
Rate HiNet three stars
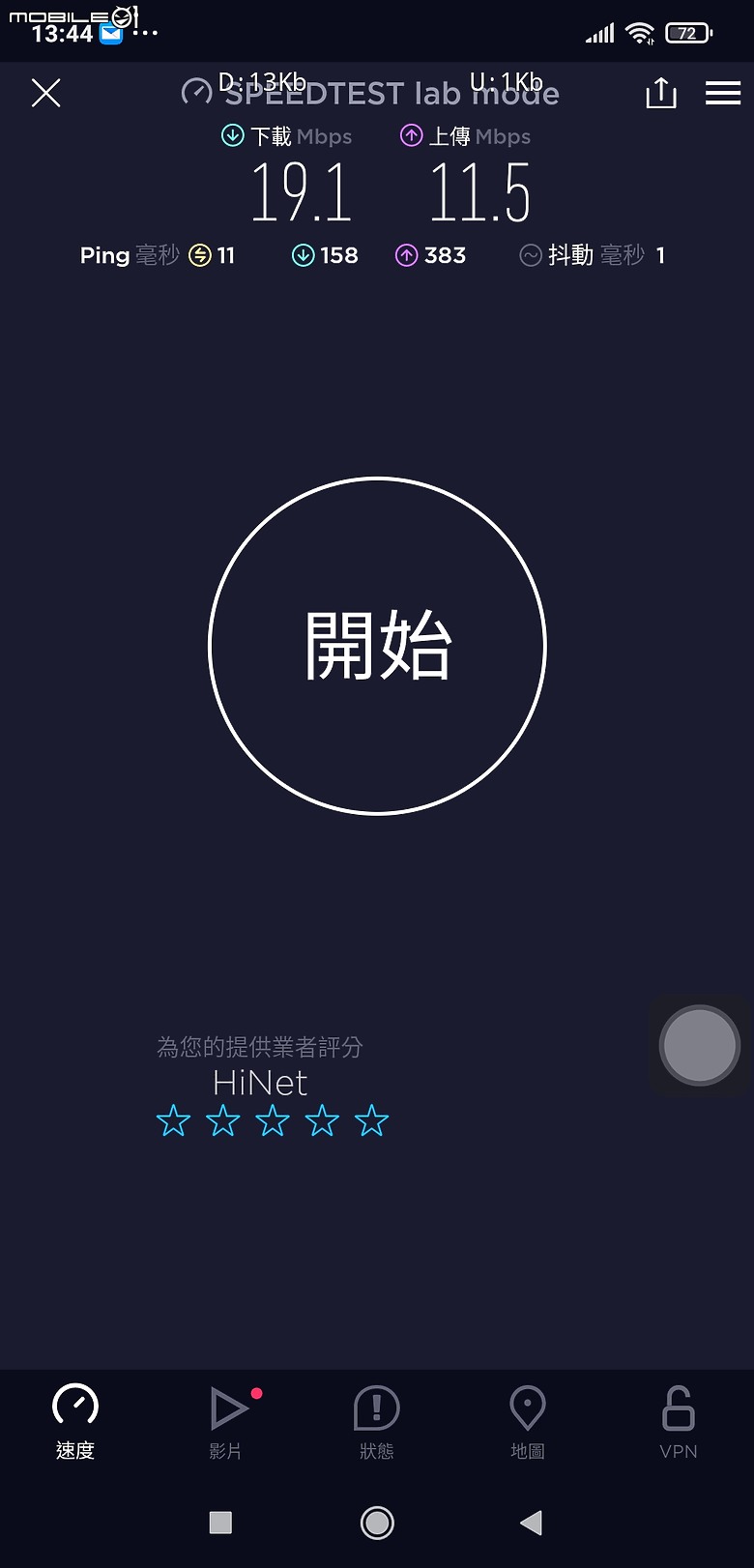pos(273,1121)
